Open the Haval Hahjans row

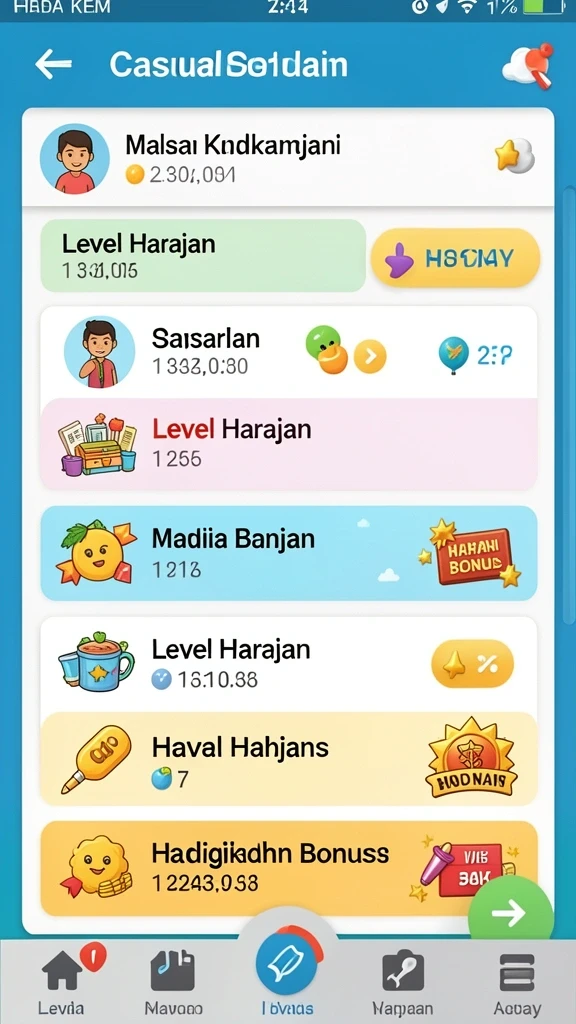tap(288, 759)
